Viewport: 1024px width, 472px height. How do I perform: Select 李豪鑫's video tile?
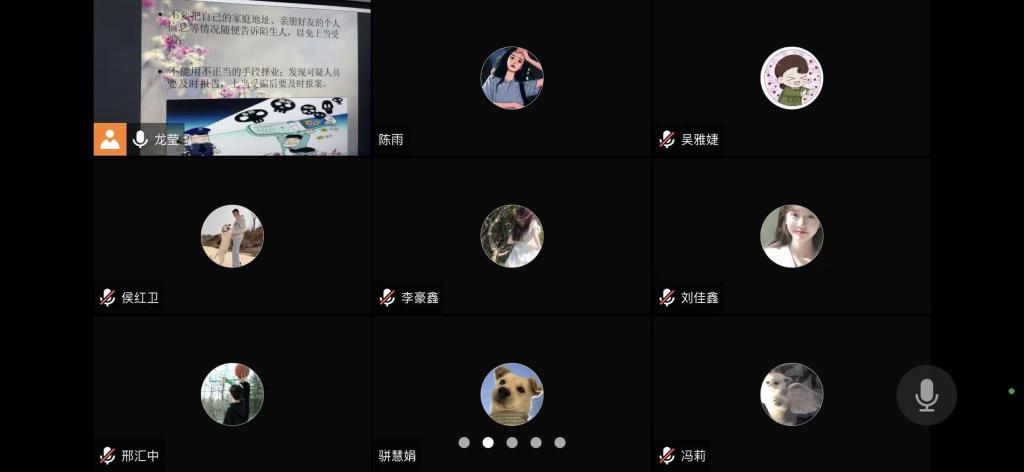[x=511, y=236]
